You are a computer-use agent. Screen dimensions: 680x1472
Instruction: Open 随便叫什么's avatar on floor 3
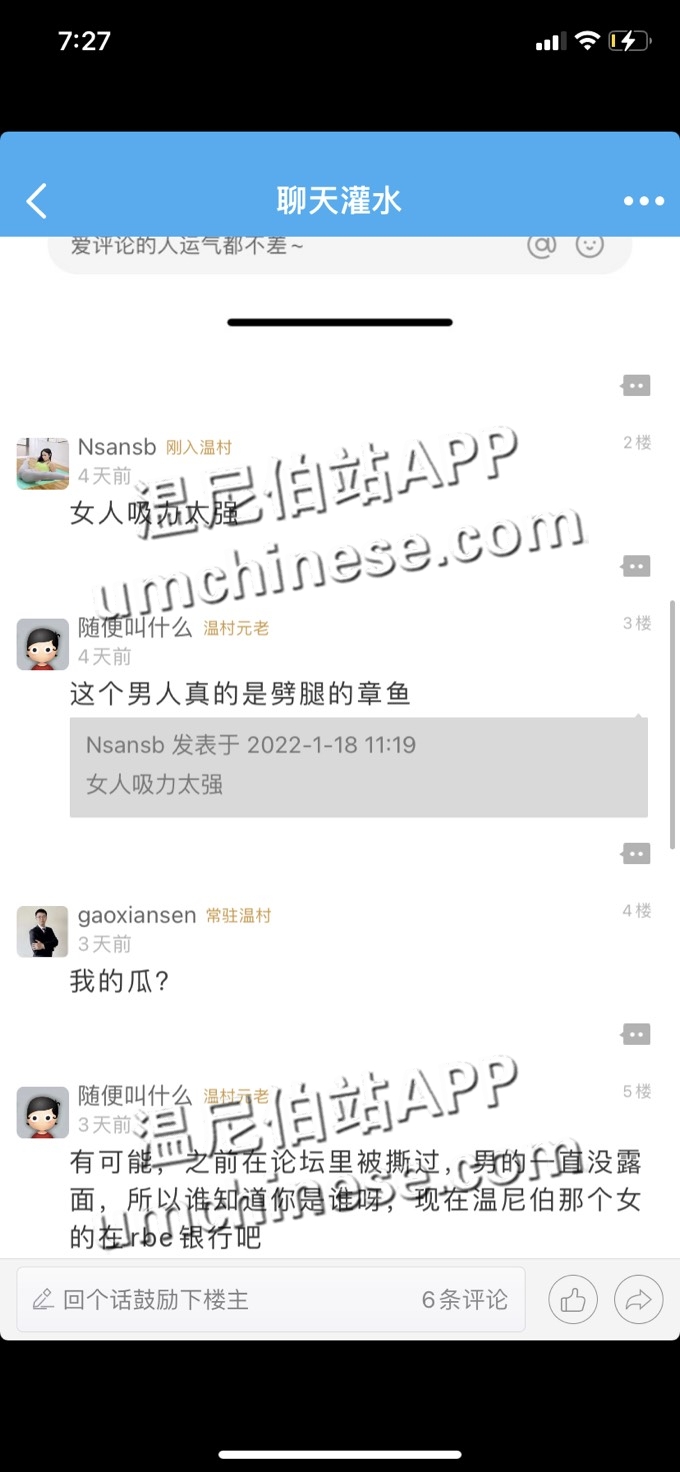[42, 644]
